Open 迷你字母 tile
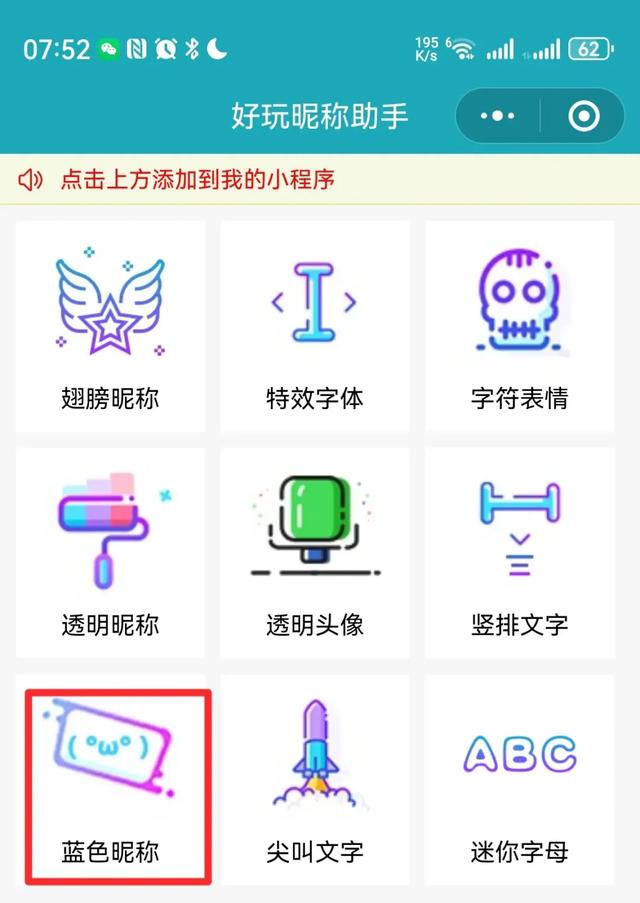 [519, 781]
